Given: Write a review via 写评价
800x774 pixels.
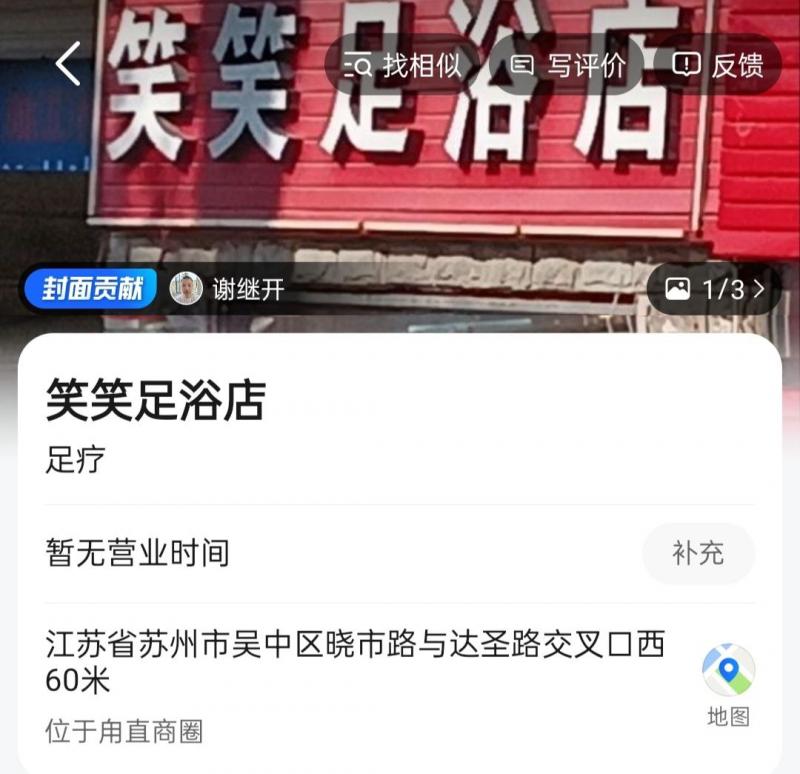Looking at the screenshot, I should coord(567,66).
